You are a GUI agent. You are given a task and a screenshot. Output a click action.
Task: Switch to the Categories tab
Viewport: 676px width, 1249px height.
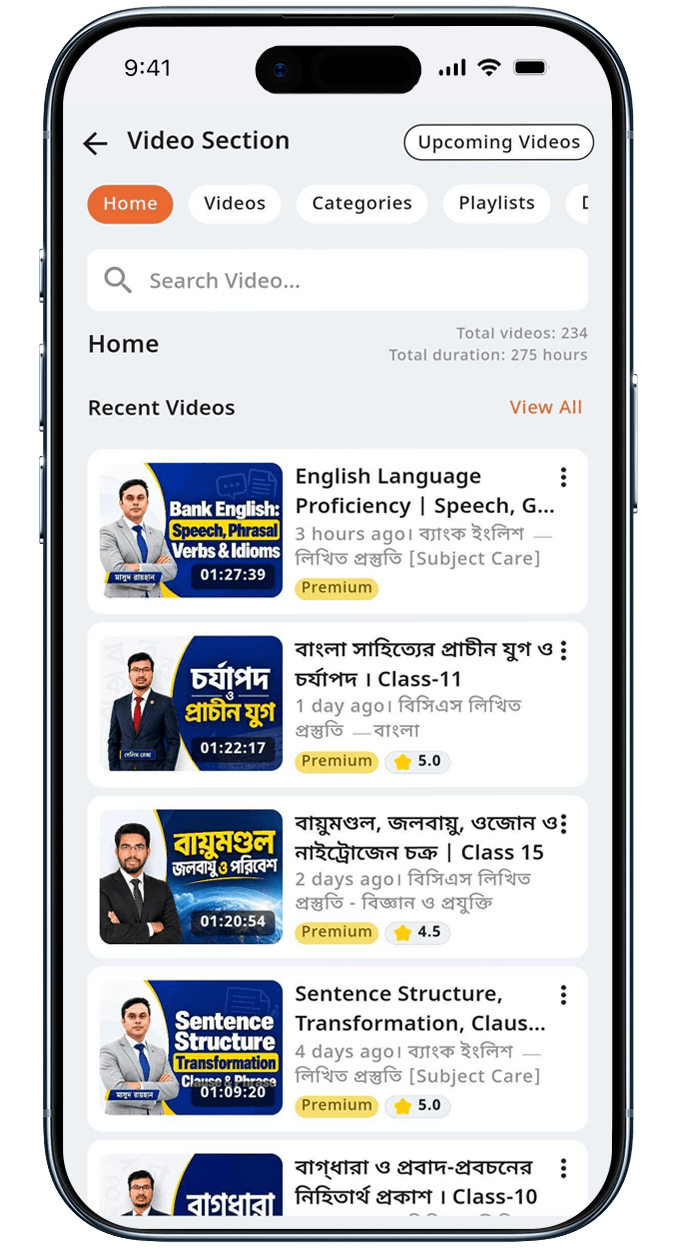coord(362,204)
